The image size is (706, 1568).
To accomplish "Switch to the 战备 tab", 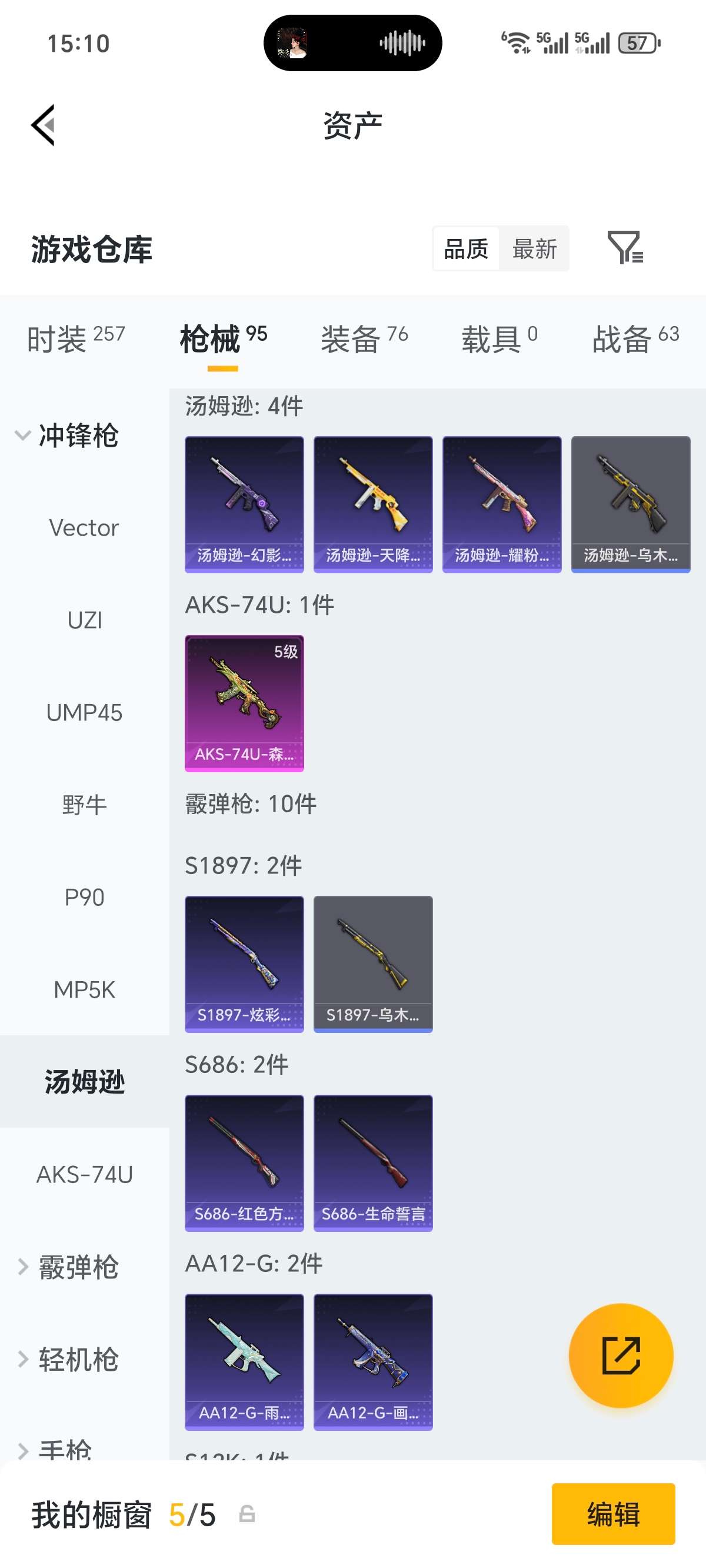I will coord(635,338).
